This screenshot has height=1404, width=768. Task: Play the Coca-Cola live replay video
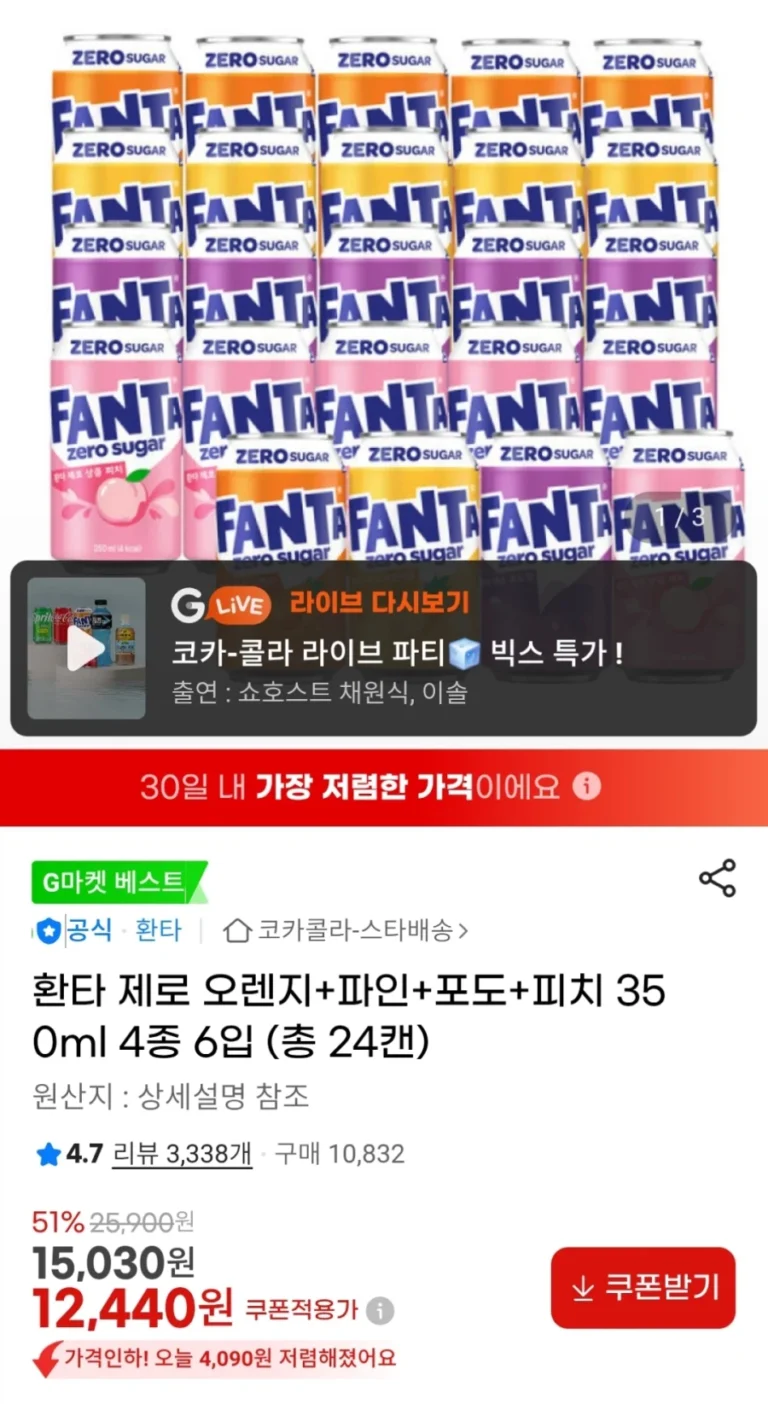pyautogui.click(x=85, y=648)
